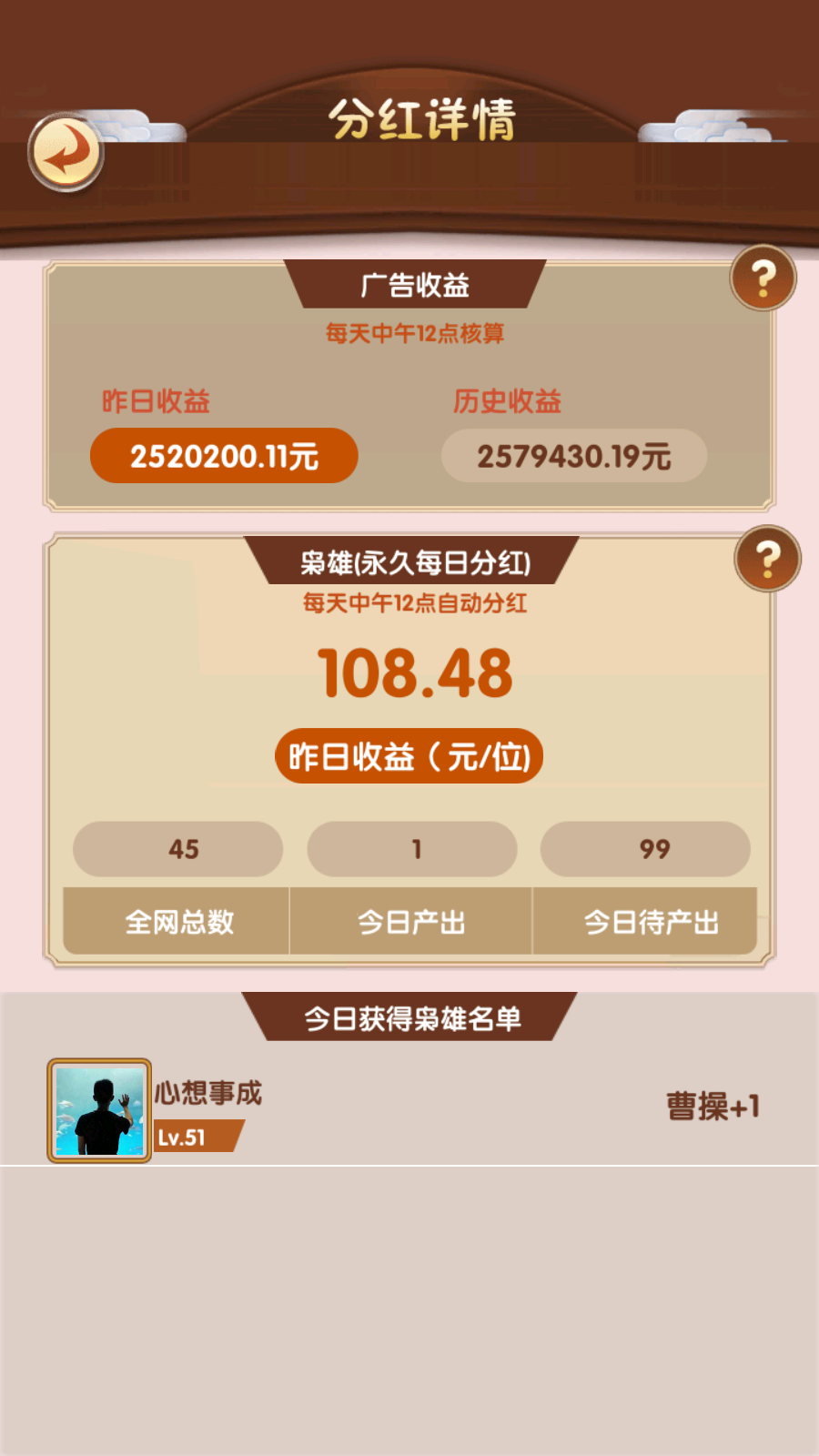The image size is (819, 1456).
Task: Go back using the round arrow button
Action: click(66, 152)
